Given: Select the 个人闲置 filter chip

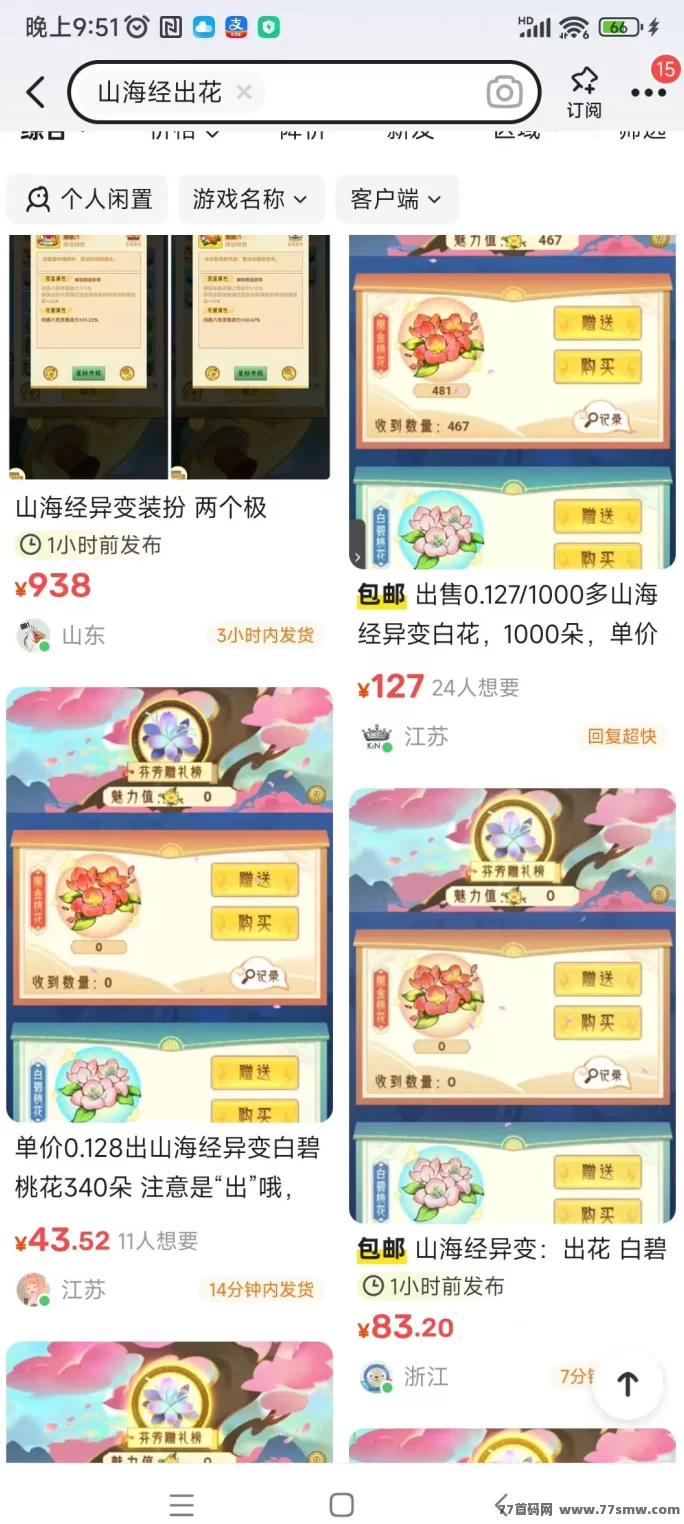Looking at the screenshot, I should click(88, 199).
